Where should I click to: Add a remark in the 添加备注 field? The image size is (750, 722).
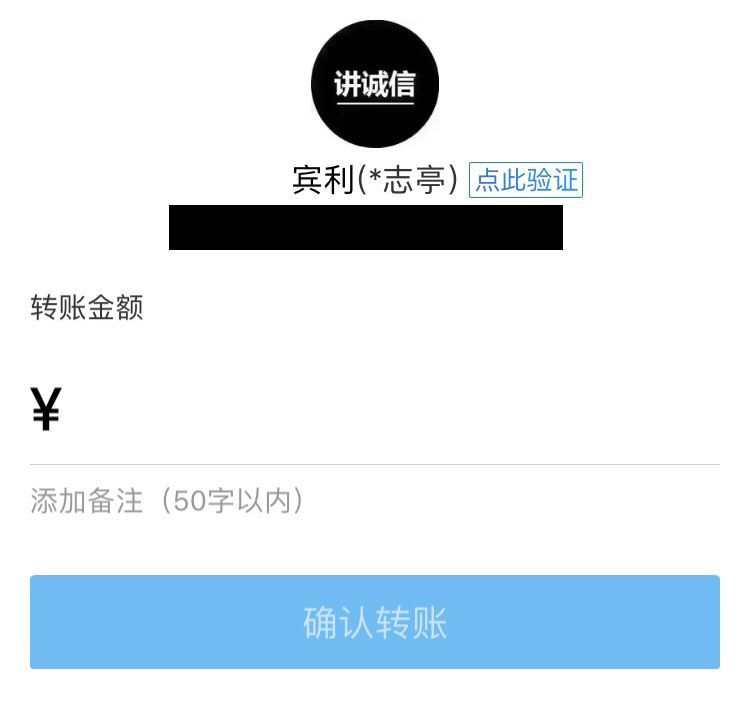(x=375, y=501)
